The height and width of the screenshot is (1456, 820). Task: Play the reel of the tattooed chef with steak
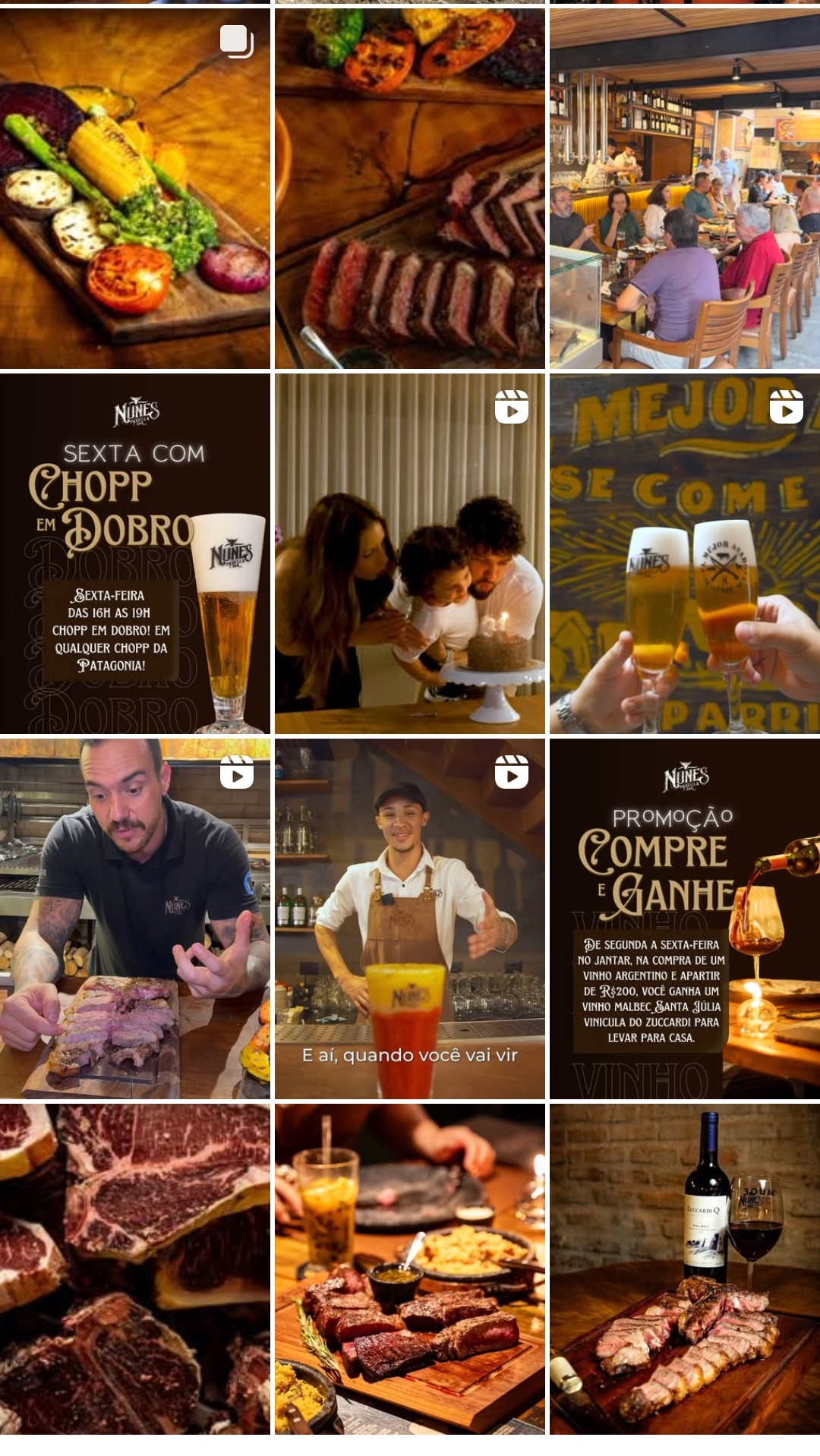click(x=135, y=919)
